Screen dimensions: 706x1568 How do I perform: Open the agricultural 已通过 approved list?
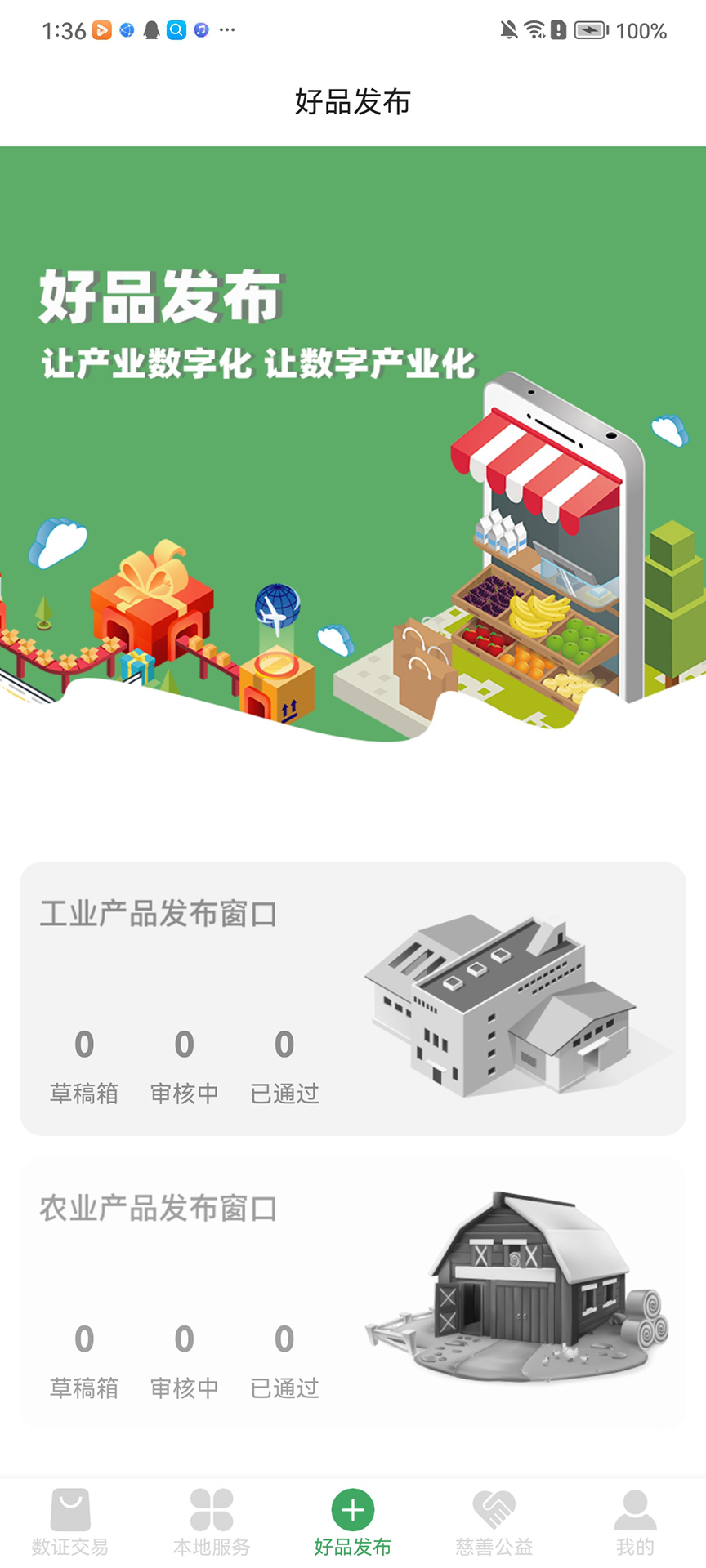(283, 1360)
